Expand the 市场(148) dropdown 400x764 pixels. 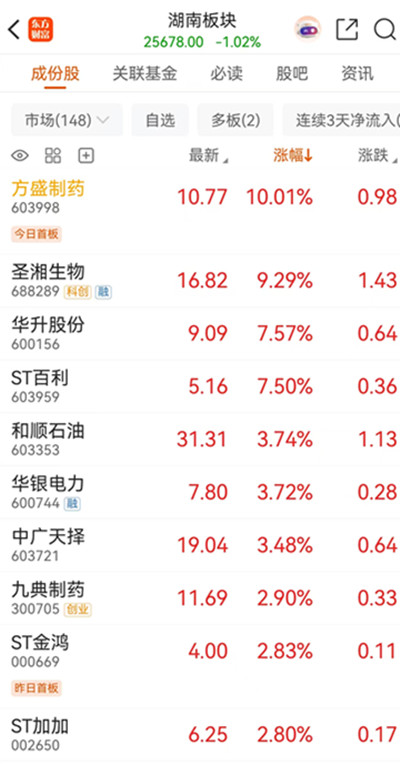tap(67, 120)
